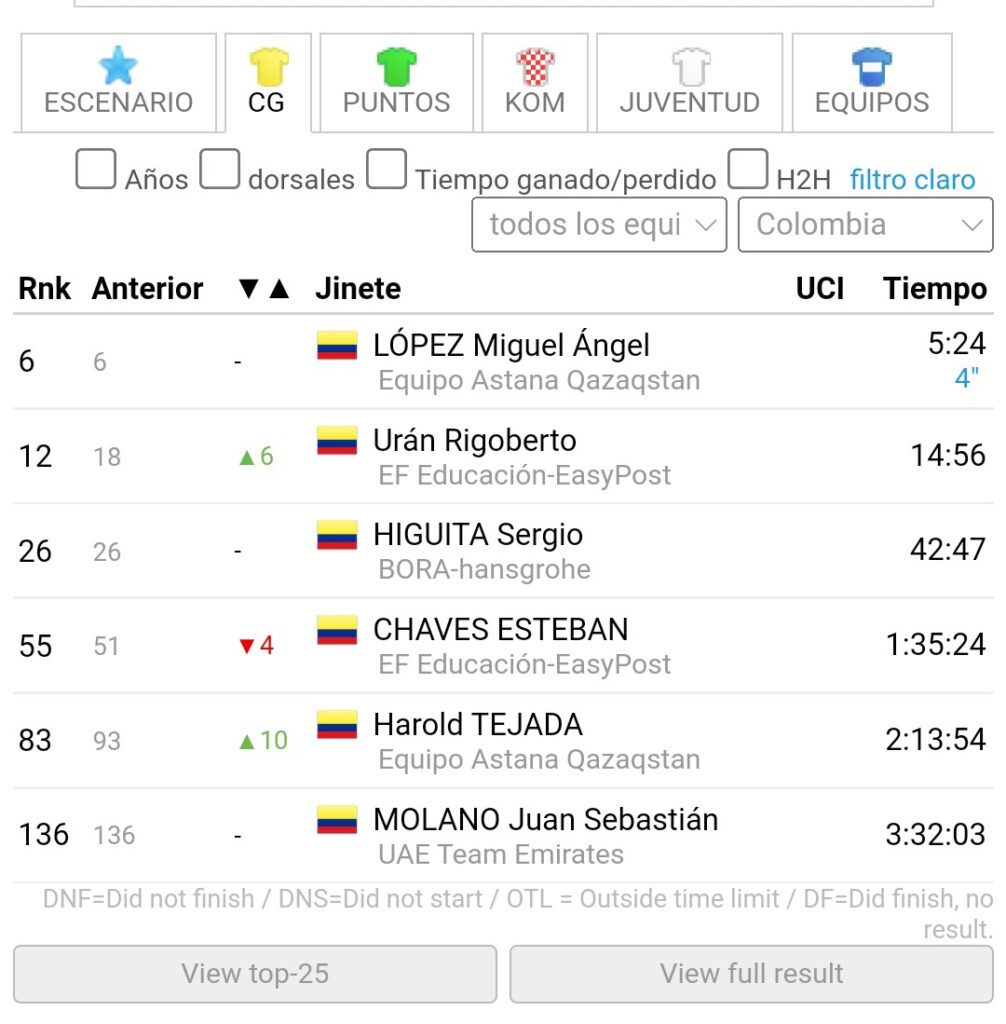Open the KOM tab

(x=534, y=83)
